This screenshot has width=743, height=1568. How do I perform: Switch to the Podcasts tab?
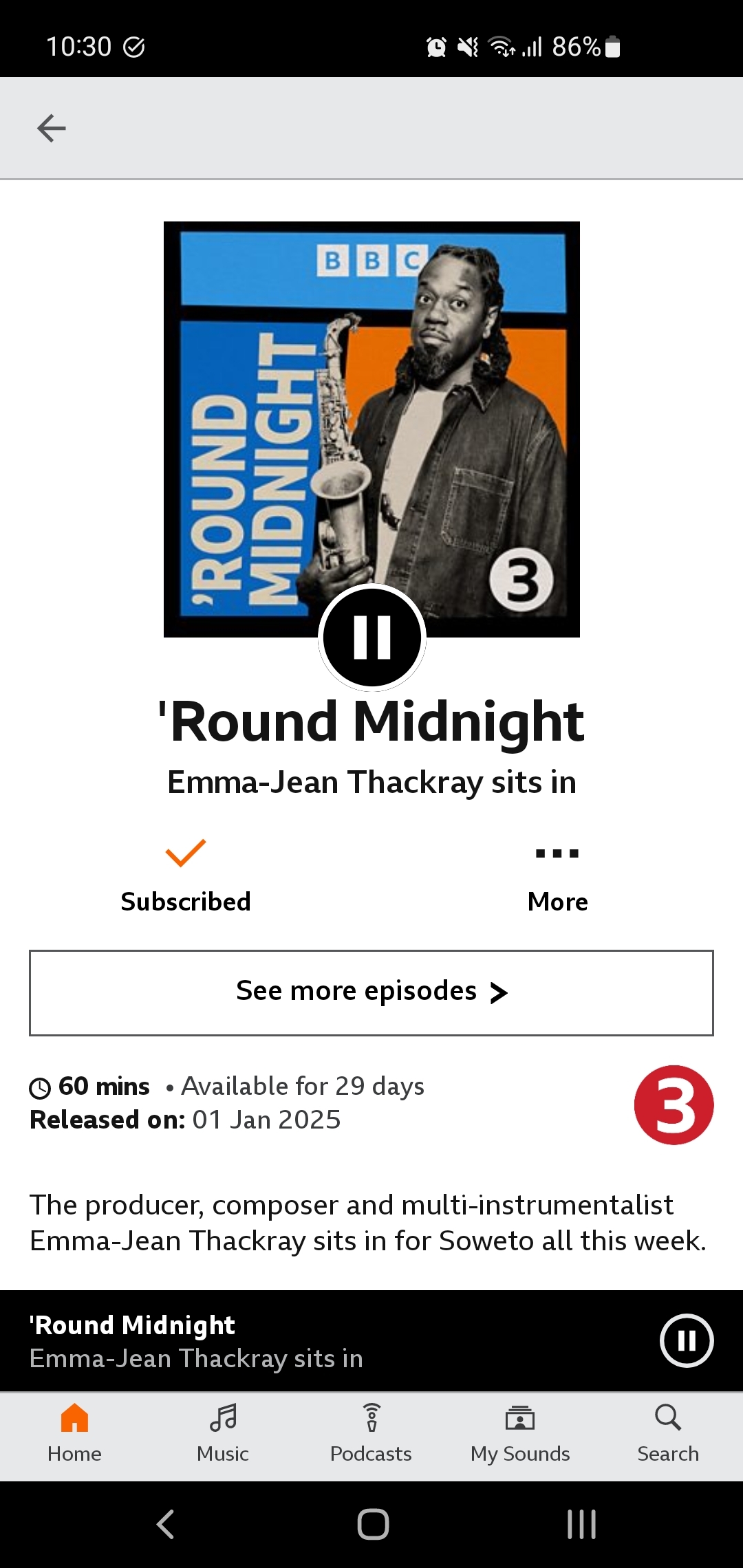coord(371,1435)
